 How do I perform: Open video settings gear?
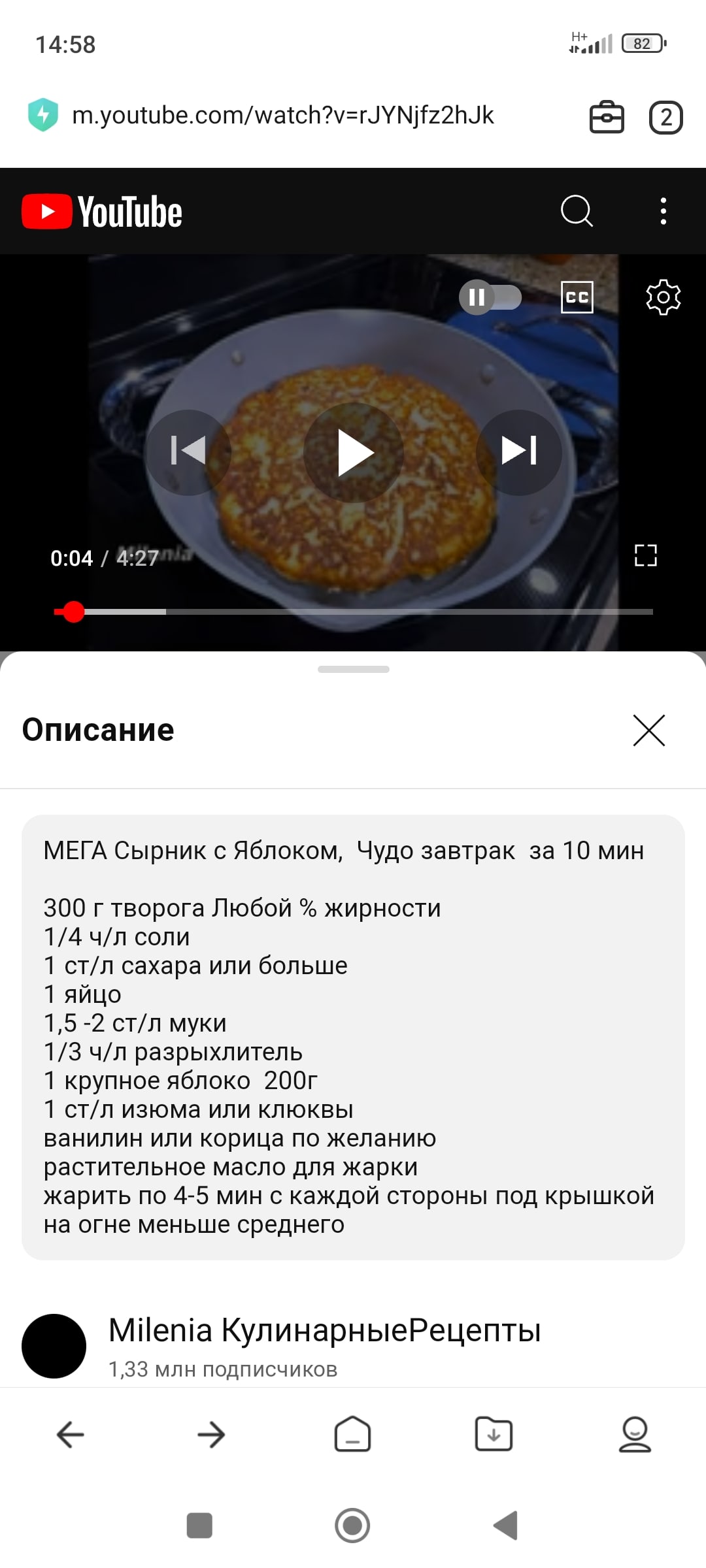663,297
